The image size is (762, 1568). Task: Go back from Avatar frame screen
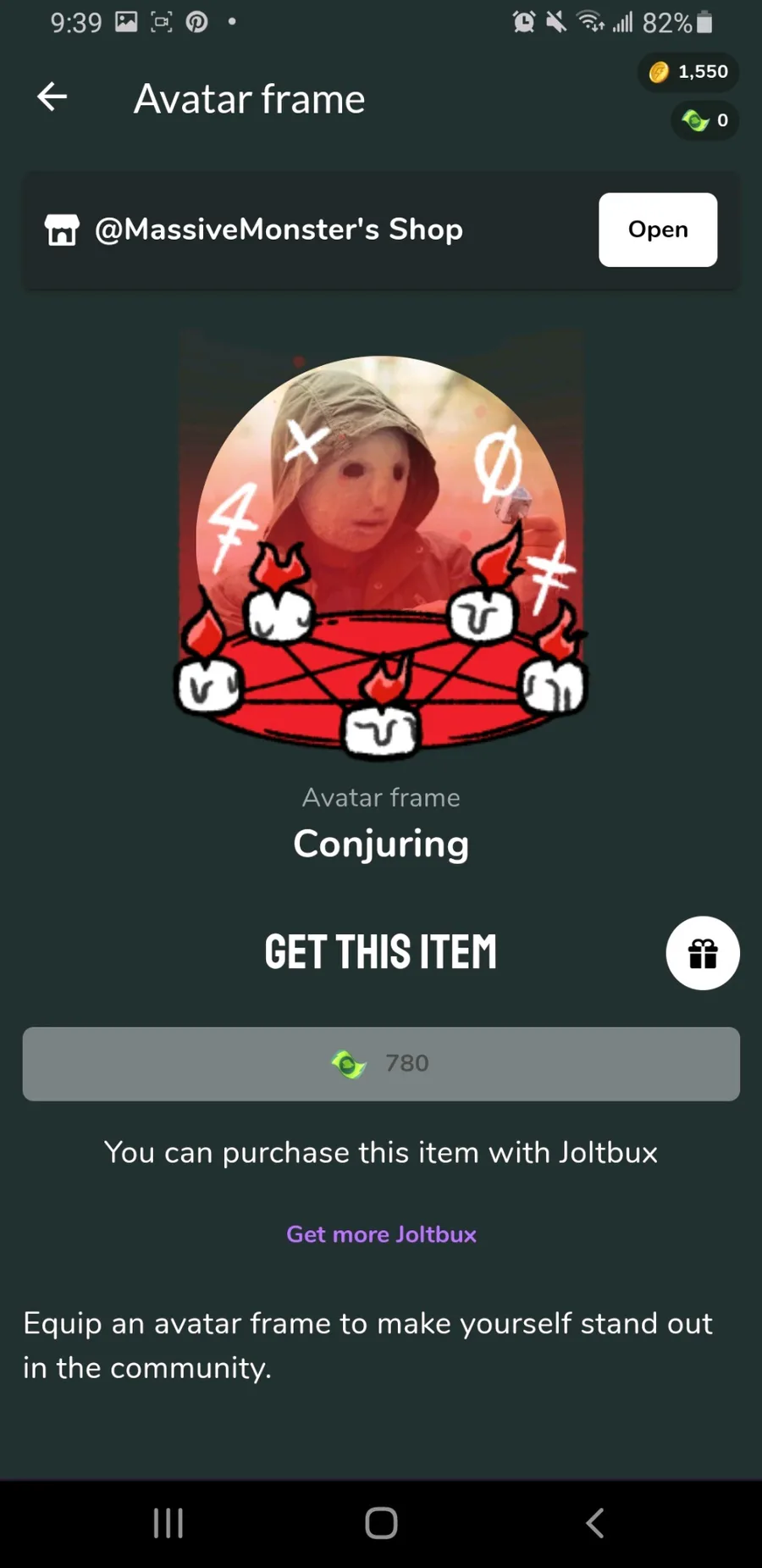[52, 97]
